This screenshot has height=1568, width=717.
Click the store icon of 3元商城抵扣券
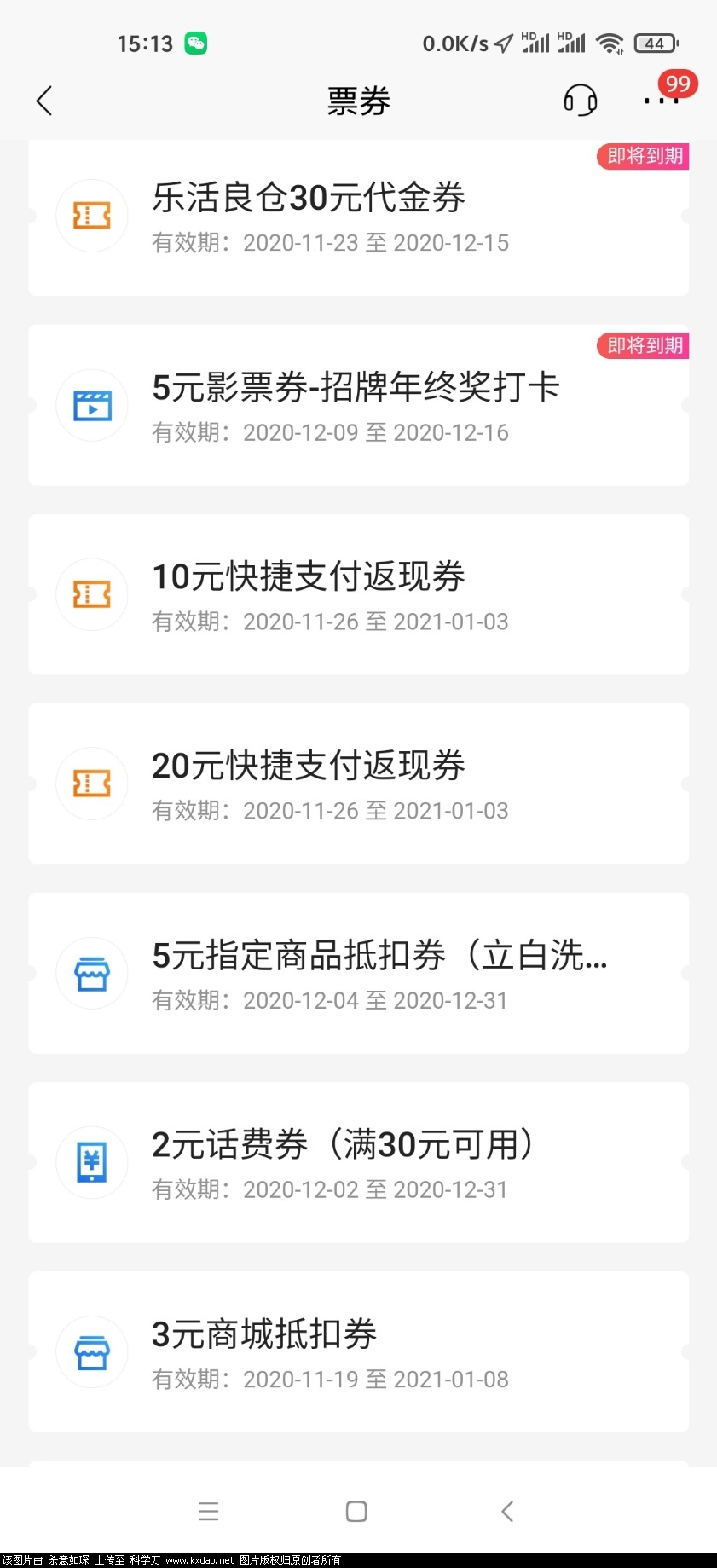click(91, 1351)
